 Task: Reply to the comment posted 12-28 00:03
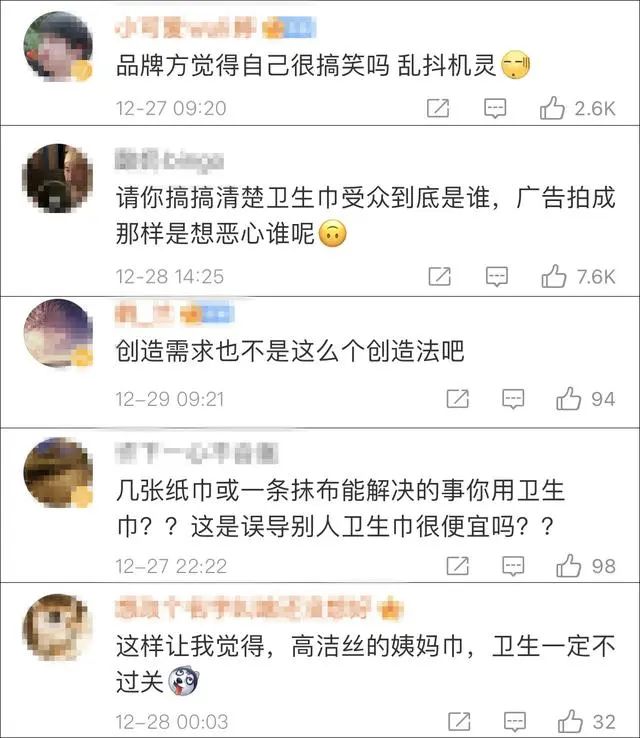513,721
